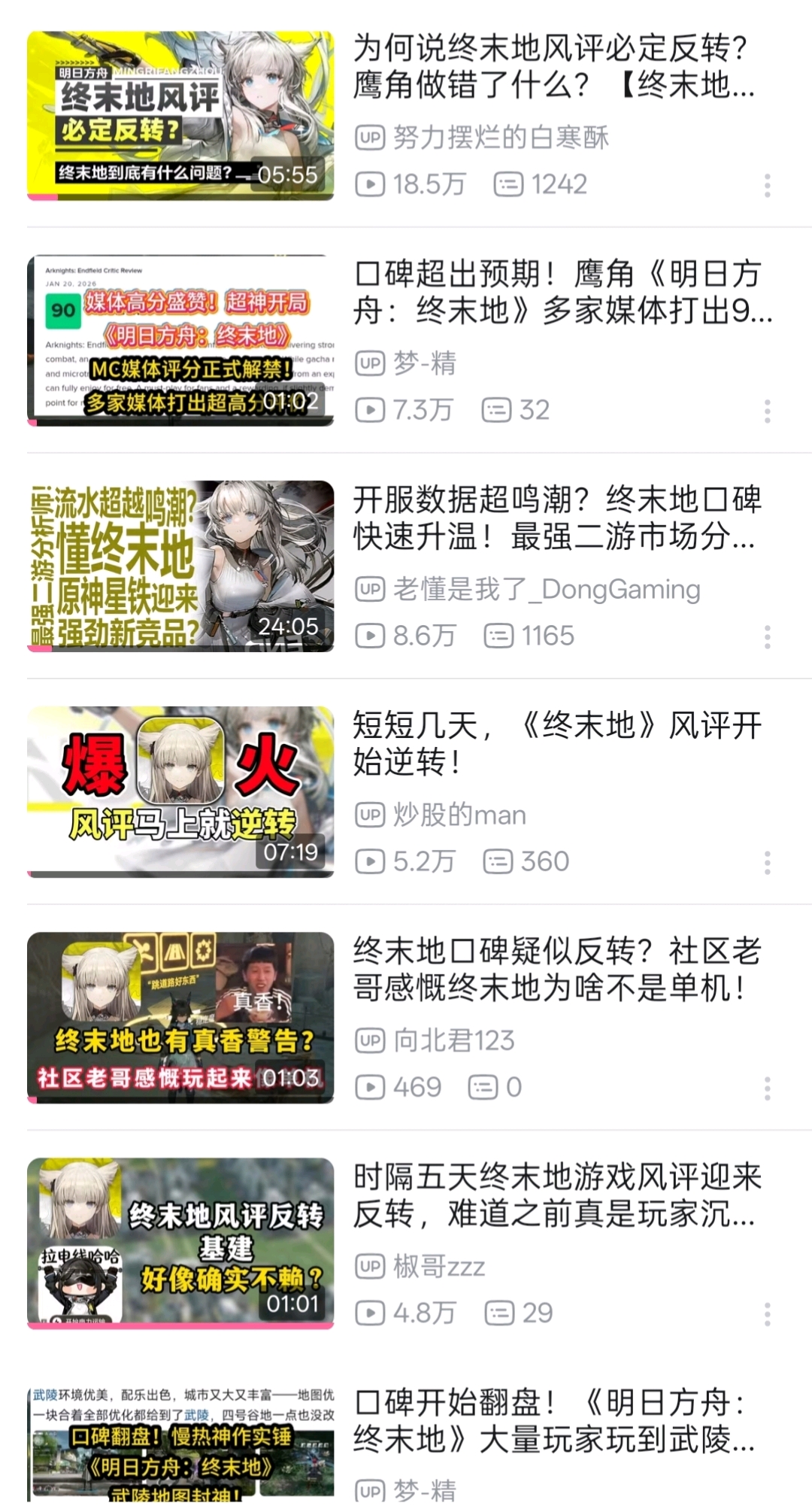The height and width of the screenshot is (1506, 812).
Task: Open the 短短几天《终末地》风评开始逆转 video
Action: coord(180,791)
